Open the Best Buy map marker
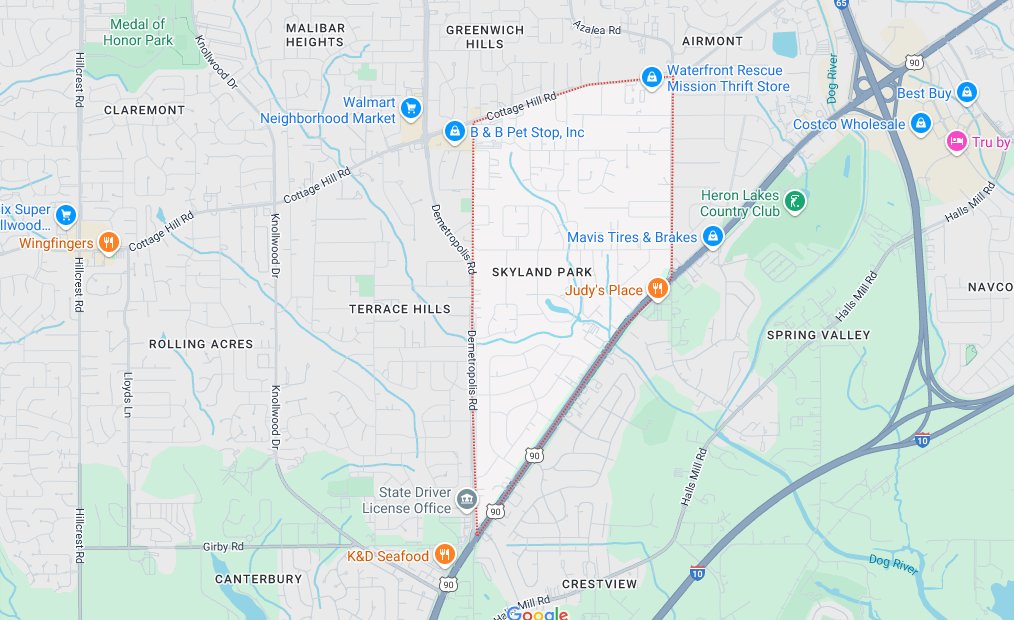This screenshot has width=1014, height=620. [966, 92]
